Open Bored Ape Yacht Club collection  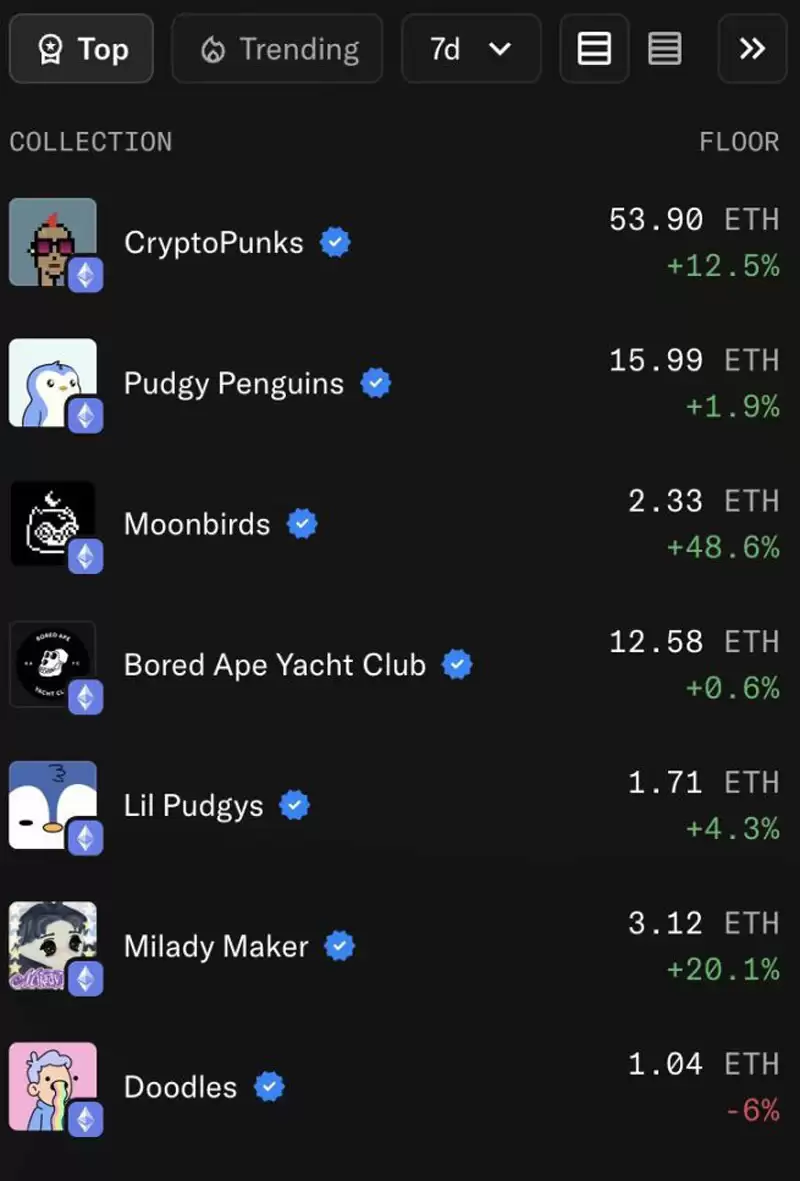coord(274,665)
